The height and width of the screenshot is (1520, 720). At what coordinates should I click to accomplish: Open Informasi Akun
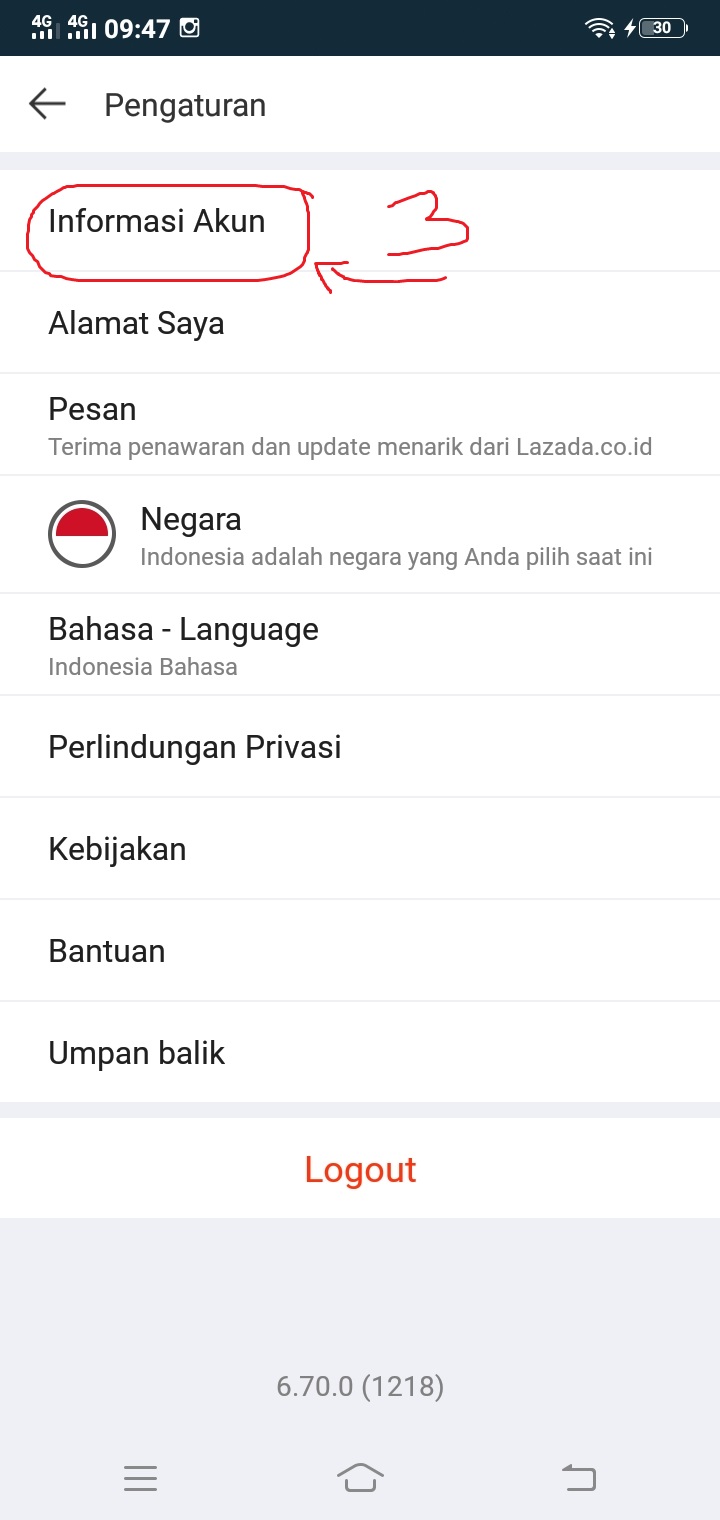[x=360, y=221]
